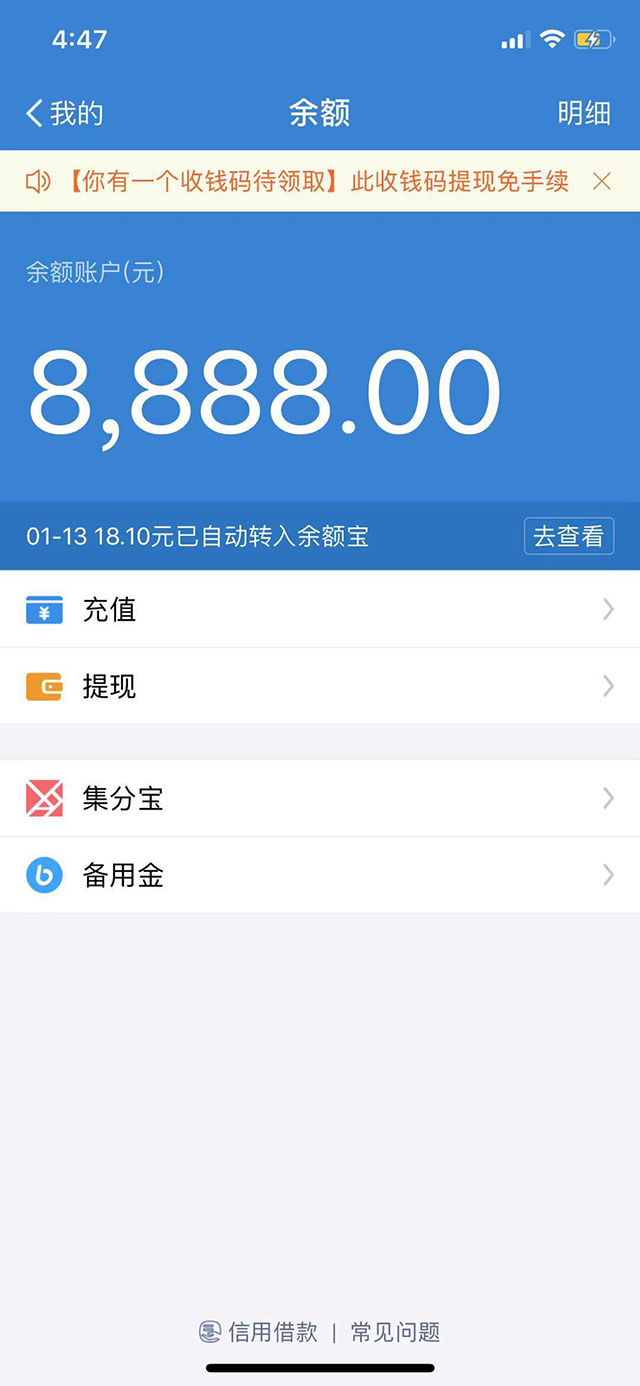Open the 集分宝 row
Viewport: 640px width, 1386px height.
pyautogui.click(x=320, y=798)
